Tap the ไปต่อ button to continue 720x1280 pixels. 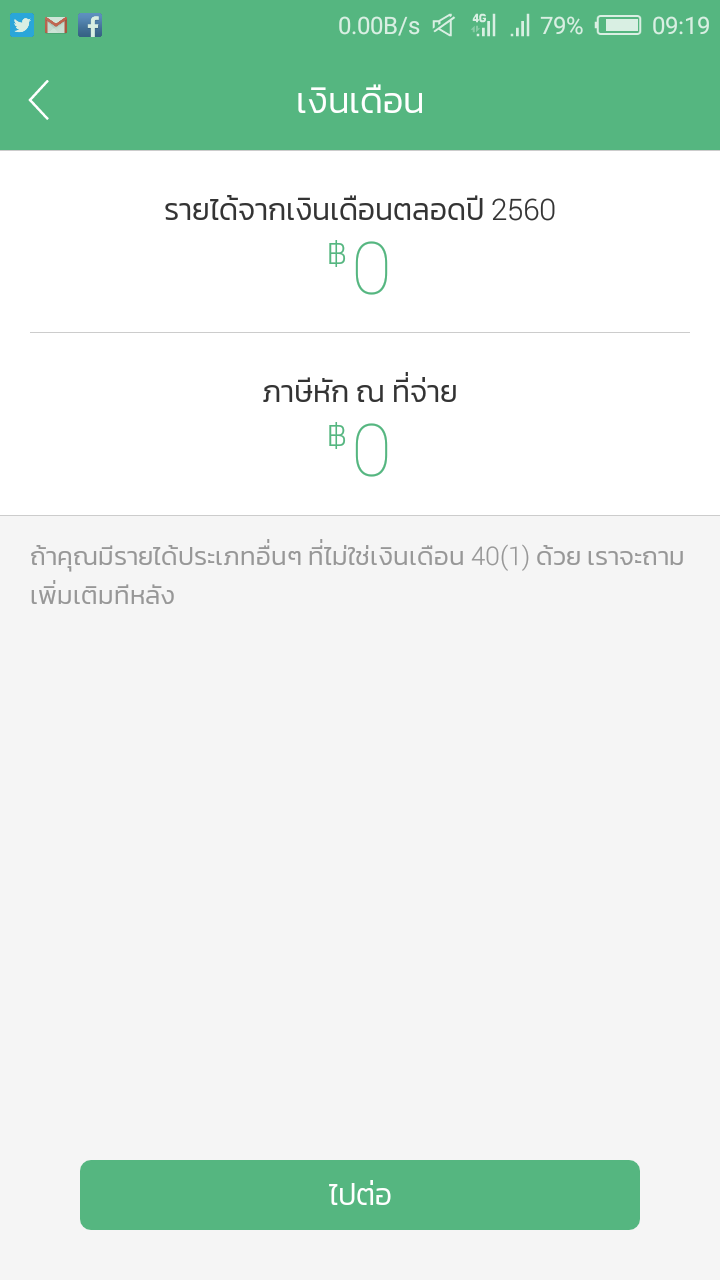tap(360, 1195)
